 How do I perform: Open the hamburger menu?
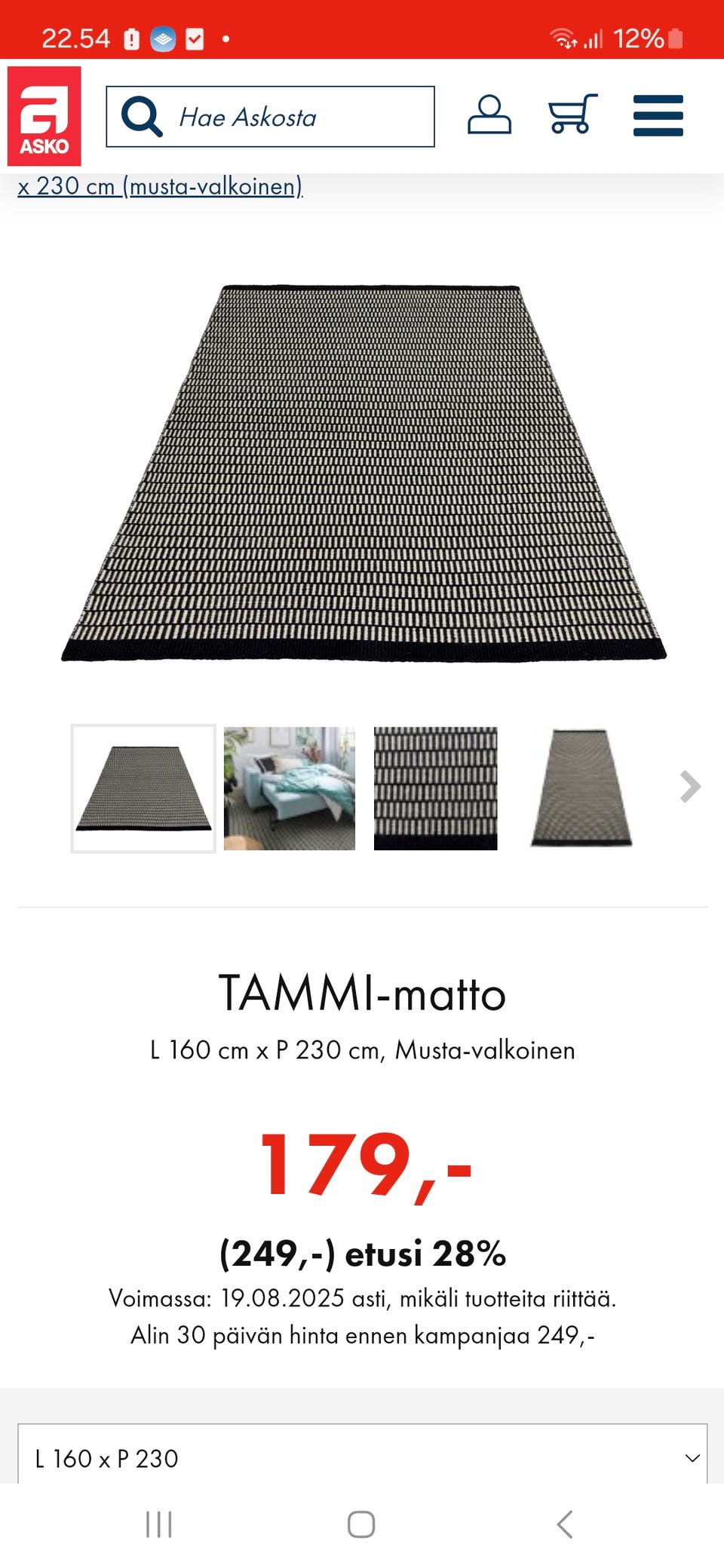(658, 115)
